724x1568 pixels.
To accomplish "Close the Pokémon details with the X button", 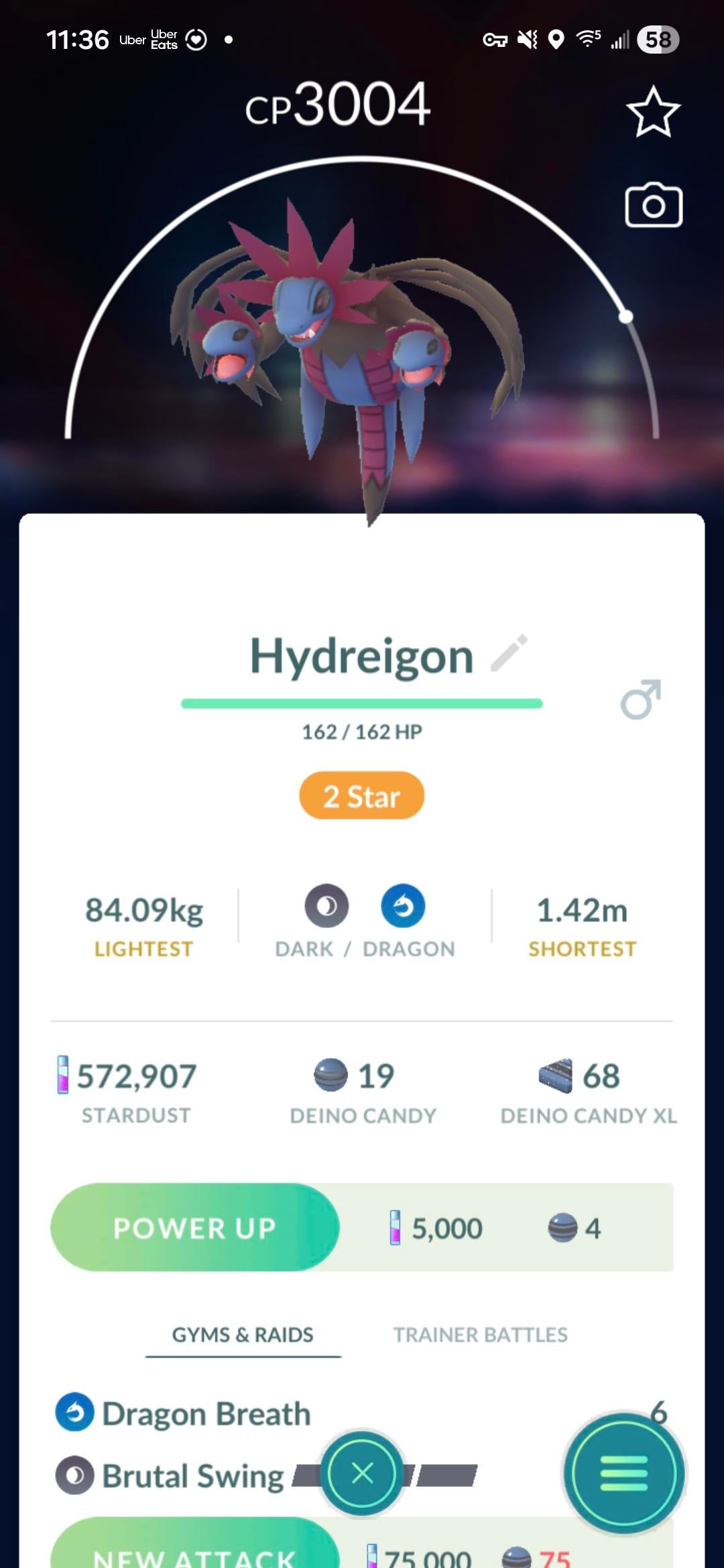I will [x=363, y=1474].
